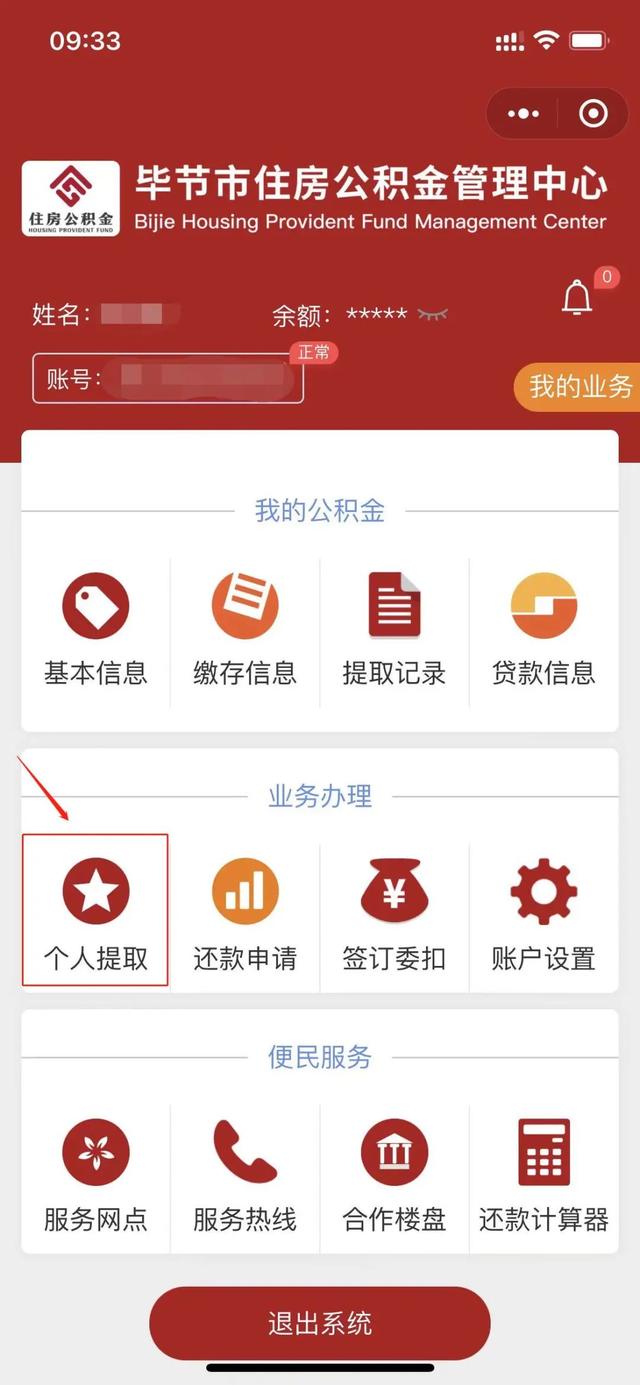Select 个人提取 personal withdrawal
The width and height of the screenshot is (640, 1385).
click(96, 912)
